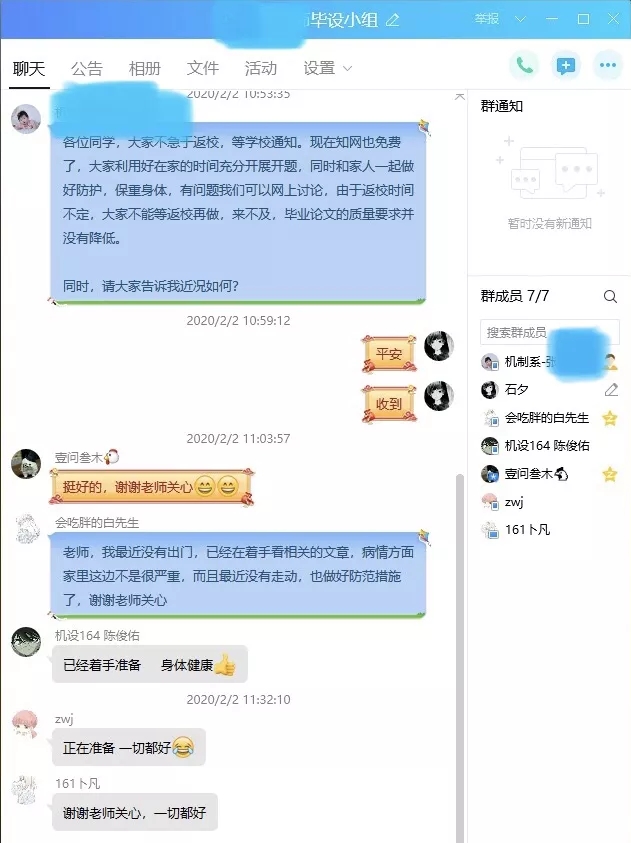This screenshot has width=631, height=843.
Task: Expand the 设置 dropdown
Action: (x=327, y=68)
